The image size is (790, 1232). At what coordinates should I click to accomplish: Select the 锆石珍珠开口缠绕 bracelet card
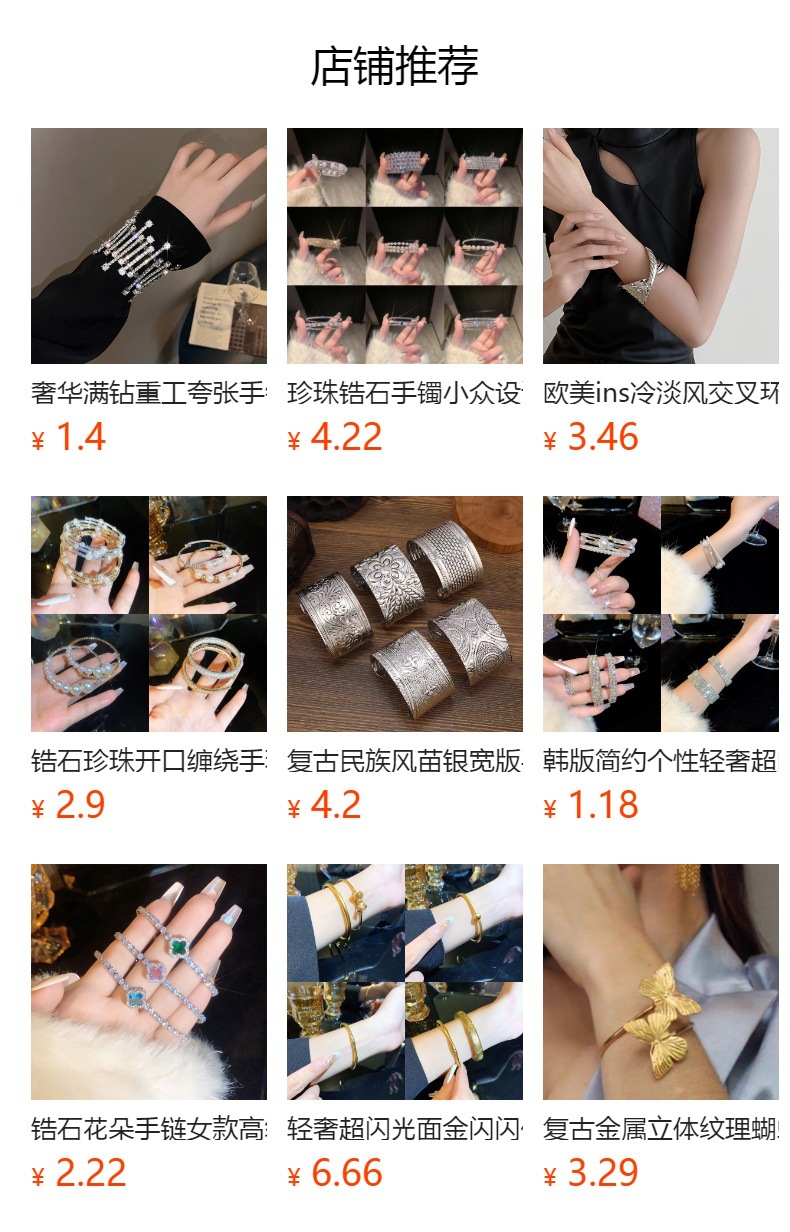[148, 614]
